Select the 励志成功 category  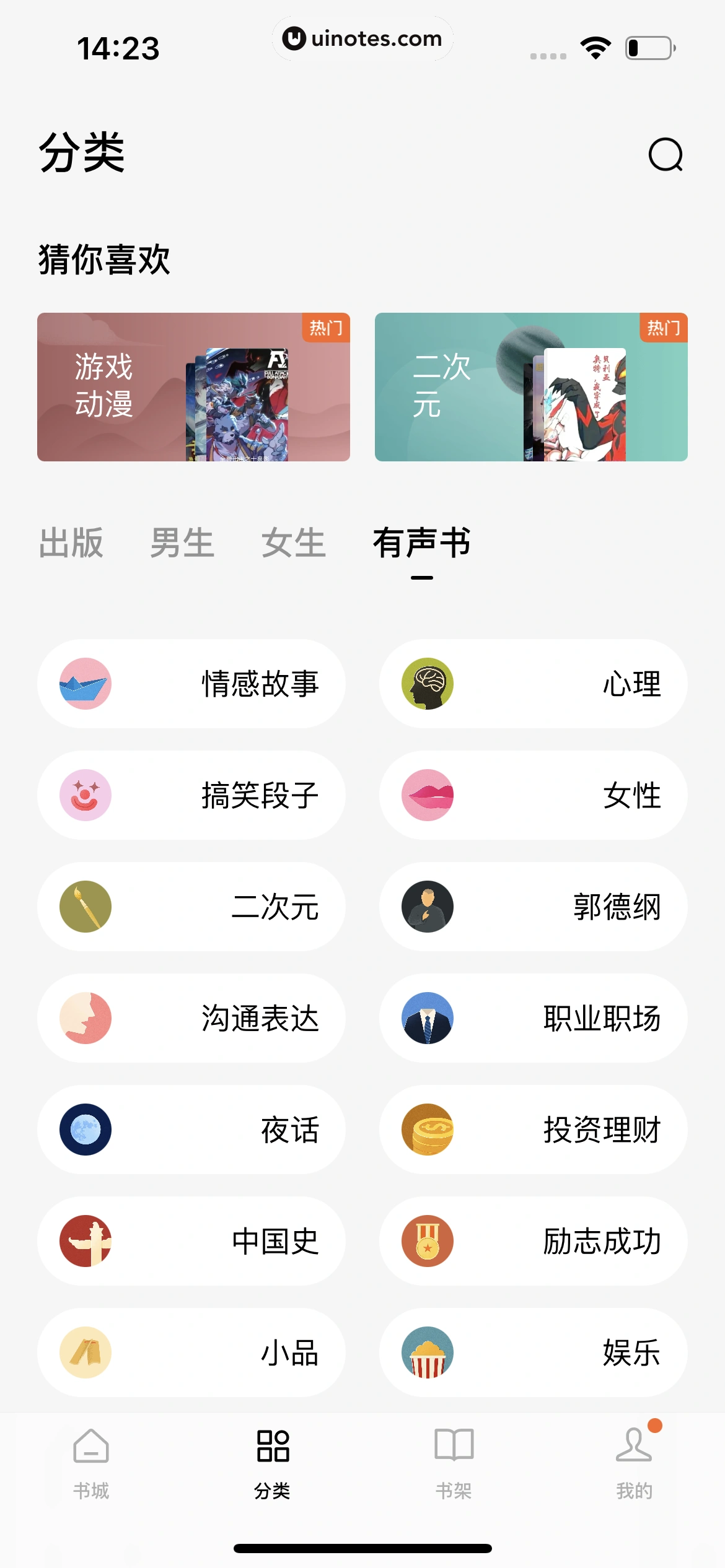534,1241
